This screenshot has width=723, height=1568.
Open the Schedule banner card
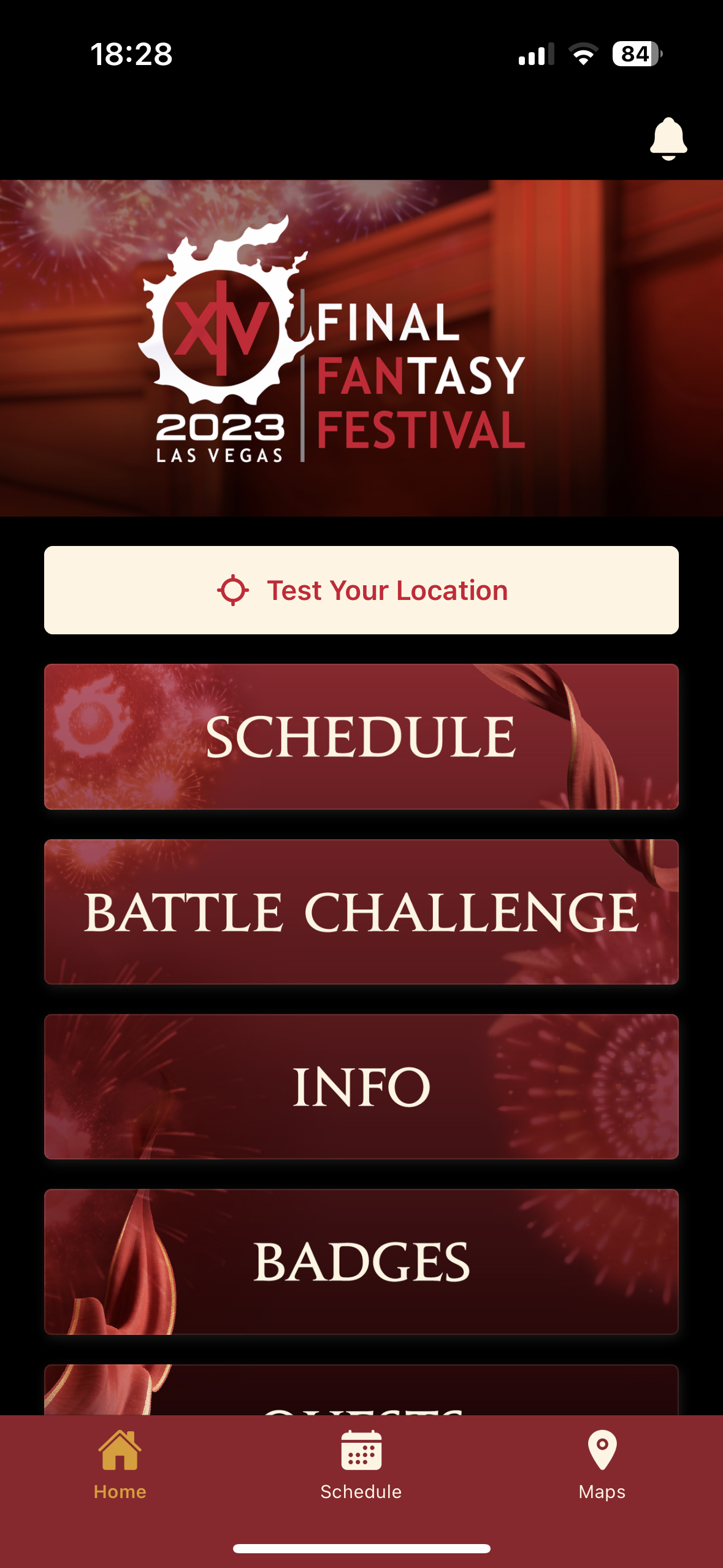pyautogui.click(x=361, y=736)
